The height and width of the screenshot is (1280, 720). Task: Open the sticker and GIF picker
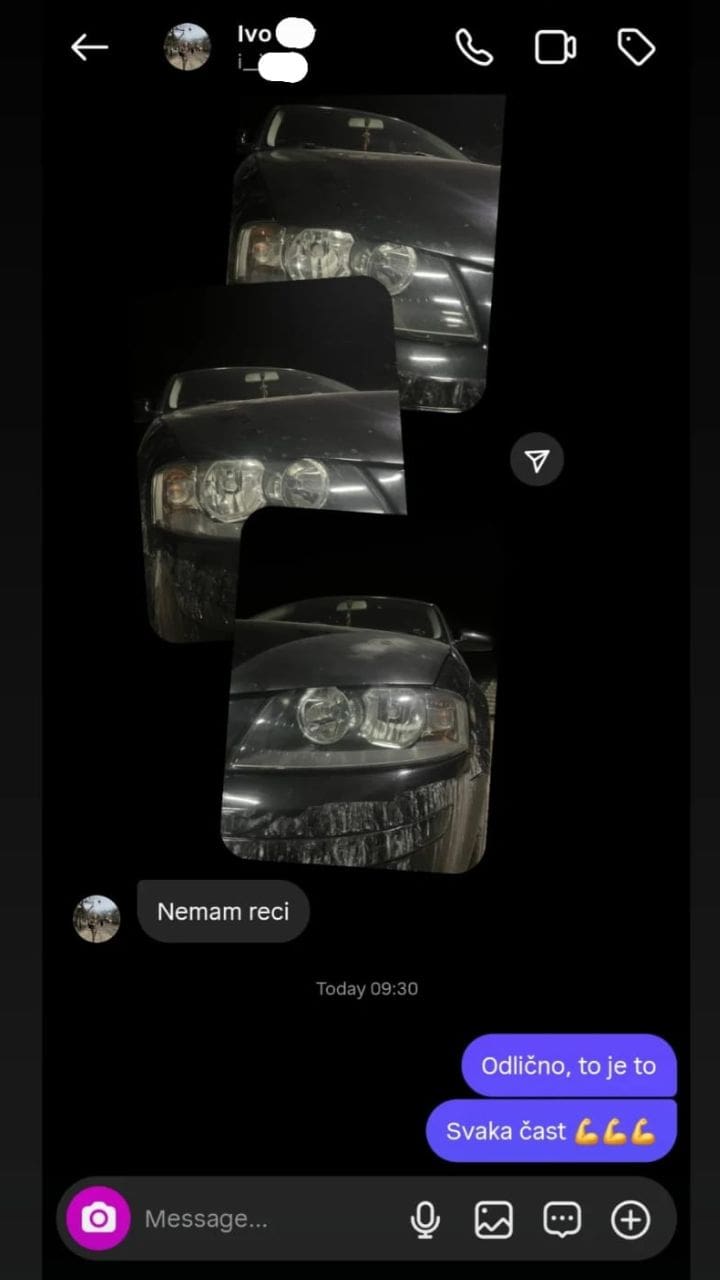[562, 1219]
